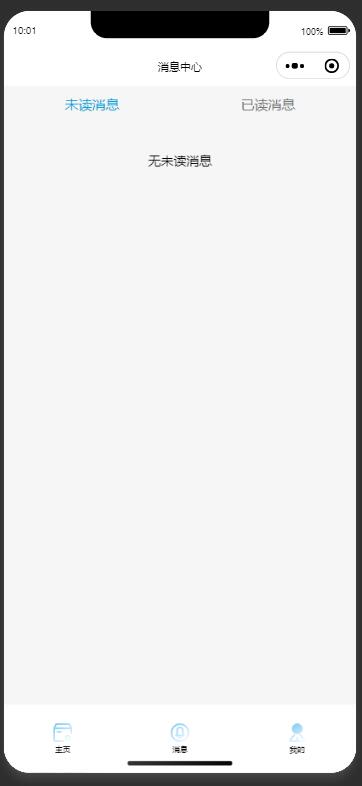Close the mini program with the circle button
Viewport: 362px width, 786px height.
click(331, 66)
